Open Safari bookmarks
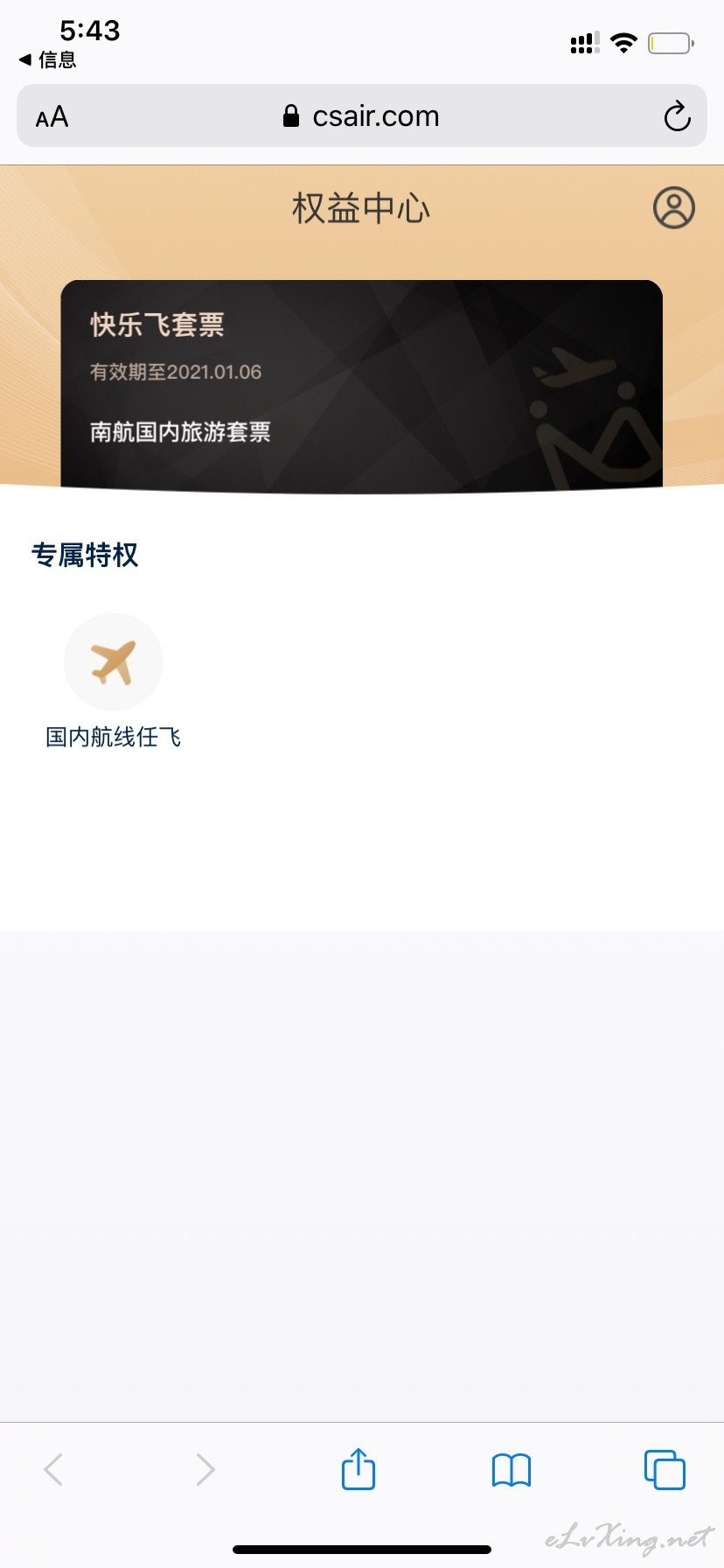724x1568 pixels. (x=512, y=1470)
